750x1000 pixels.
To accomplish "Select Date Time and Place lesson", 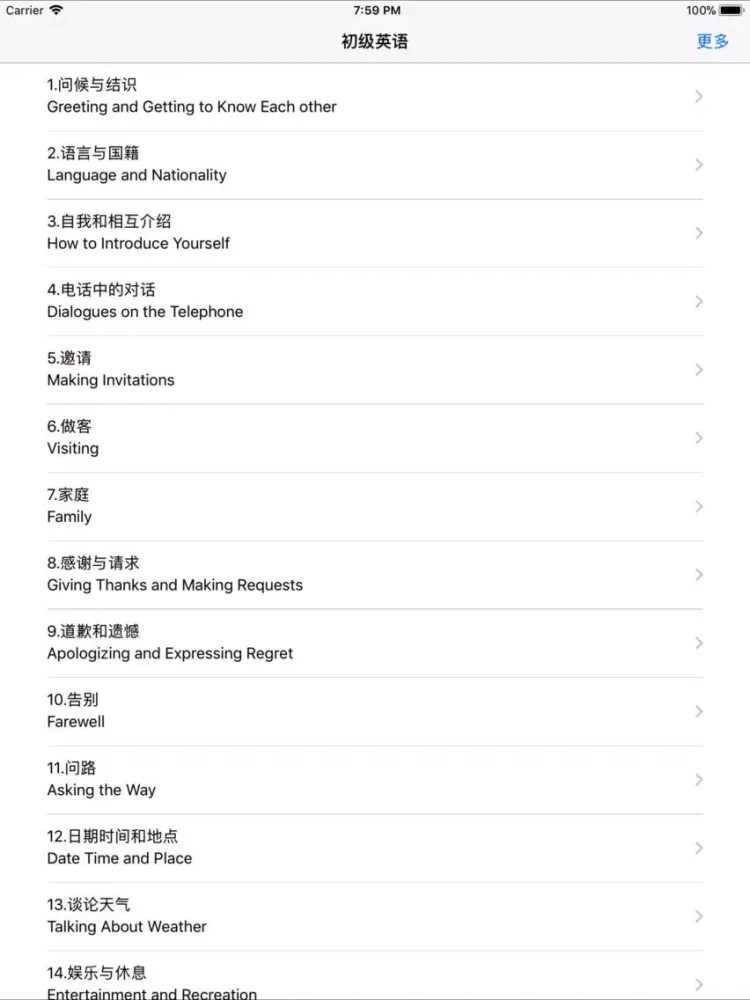I will (374, 847).
